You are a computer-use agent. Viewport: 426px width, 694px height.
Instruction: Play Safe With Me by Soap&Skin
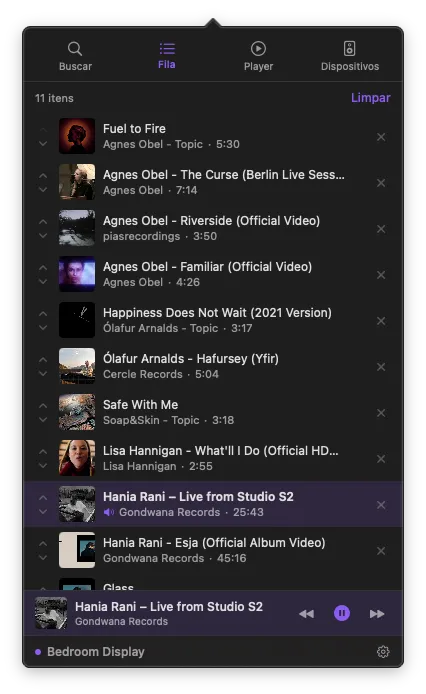pyautogui.click(x=213, y=413)
